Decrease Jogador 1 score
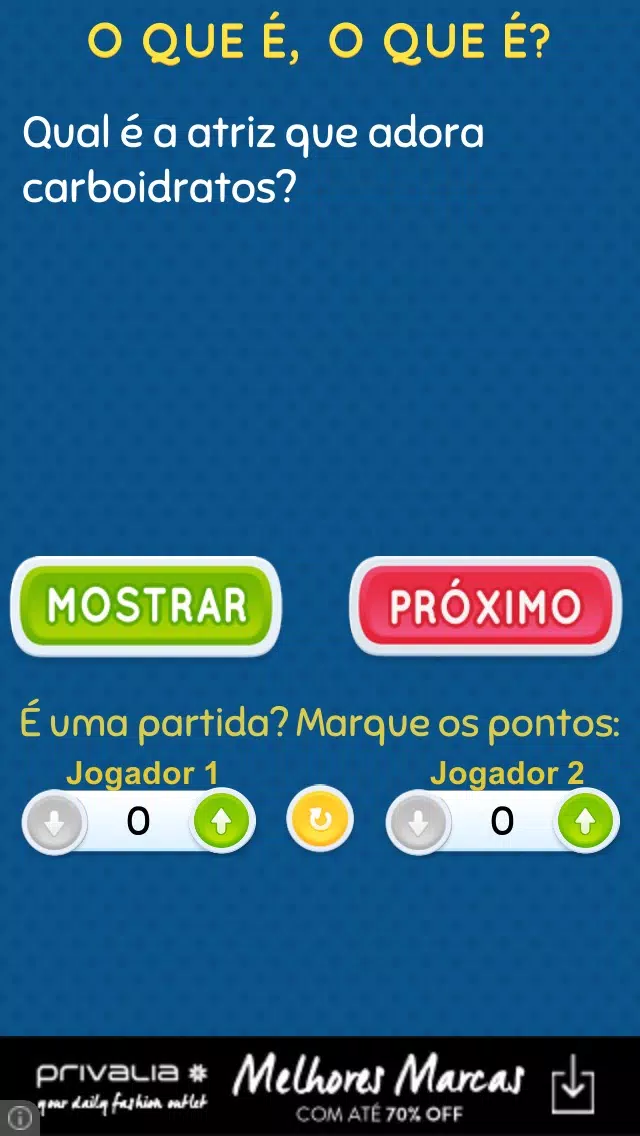The height and width of the screenshot is (1136, 640). pyautogui.click(x=55, y=822)
